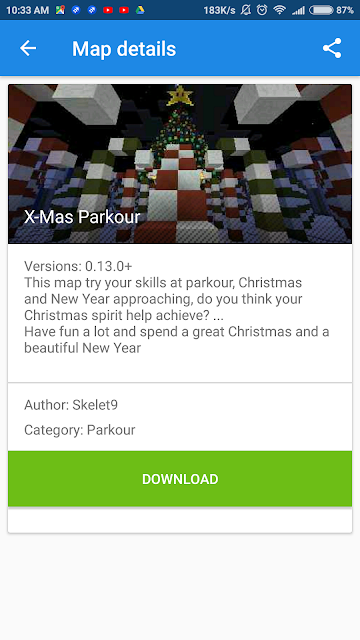Go back using the arrow icon
Screen dimensions: 360x640
28,48
